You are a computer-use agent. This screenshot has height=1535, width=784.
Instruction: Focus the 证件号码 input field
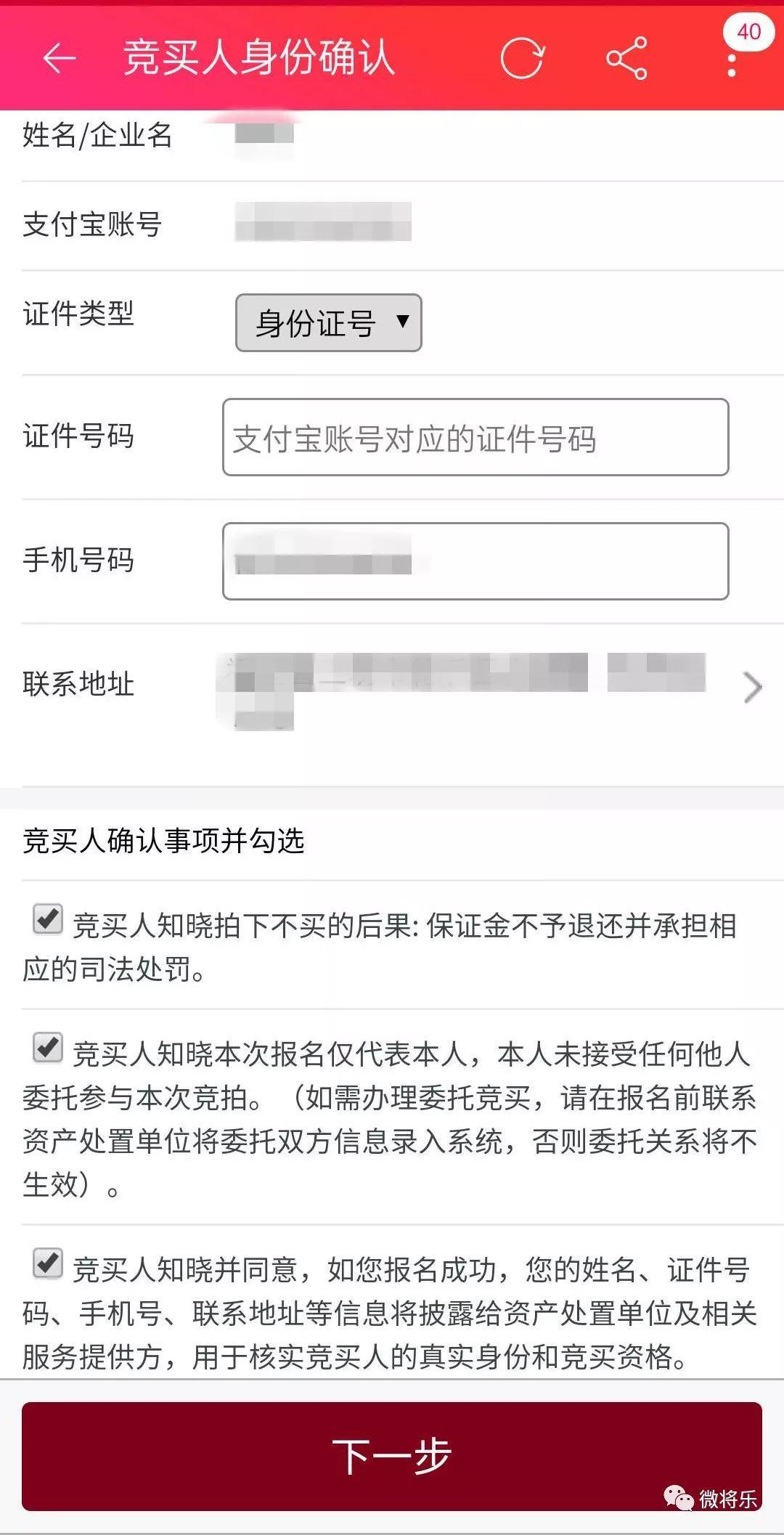coord(475,437)
